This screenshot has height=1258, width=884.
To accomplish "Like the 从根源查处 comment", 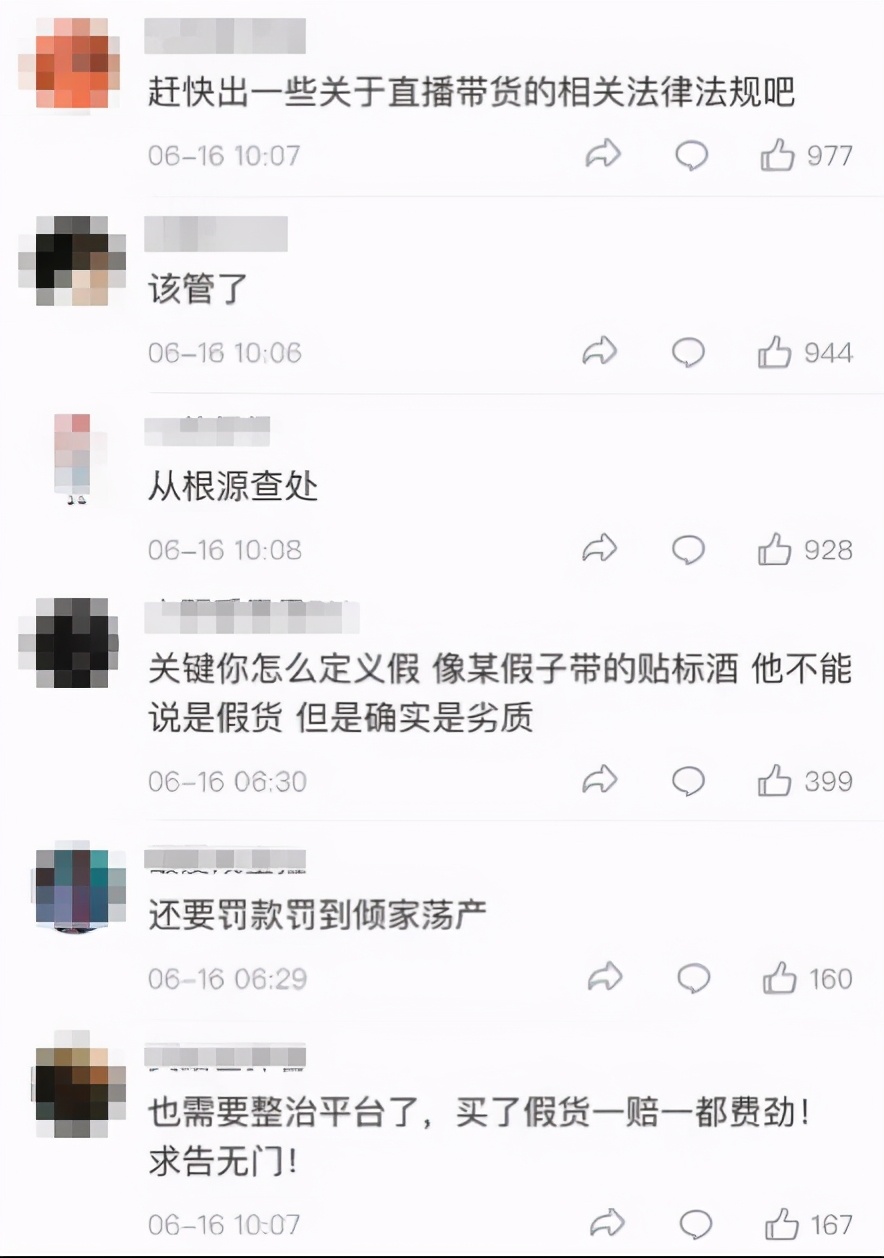I will [776, 549].
